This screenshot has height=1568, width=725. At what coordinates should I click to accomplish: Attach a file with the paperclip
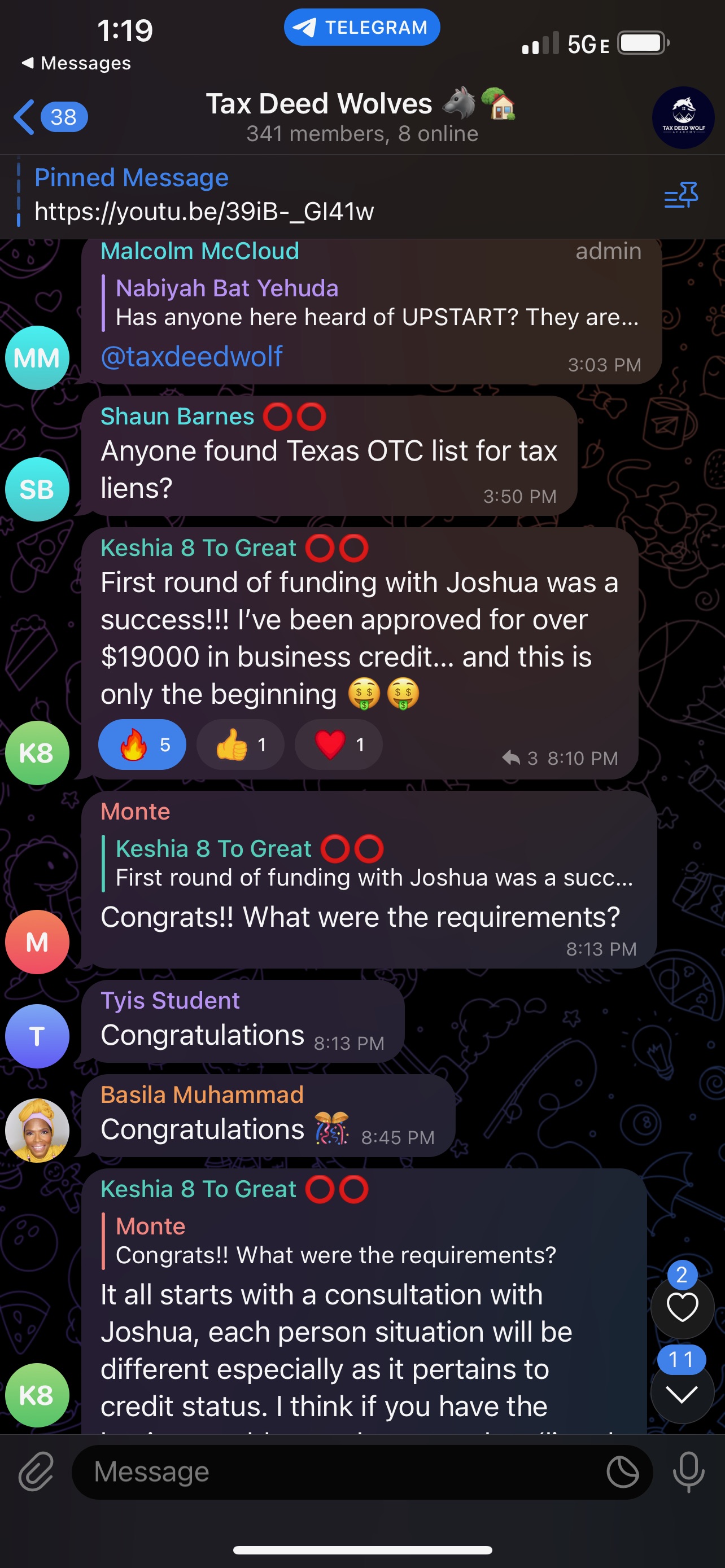37,1471
